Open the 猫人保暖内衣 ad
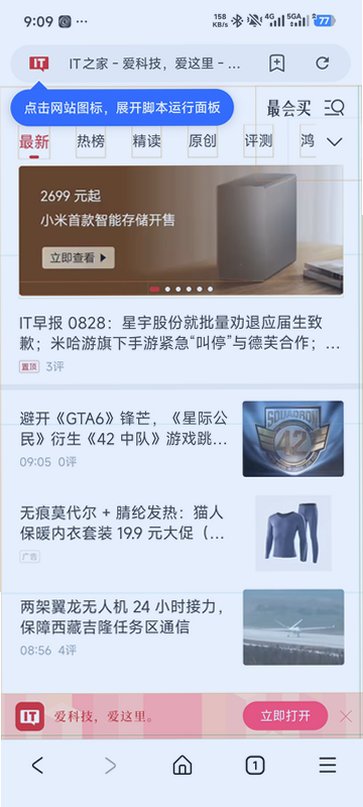This screenshot has height=807, width=363. [x=123, y=522]
